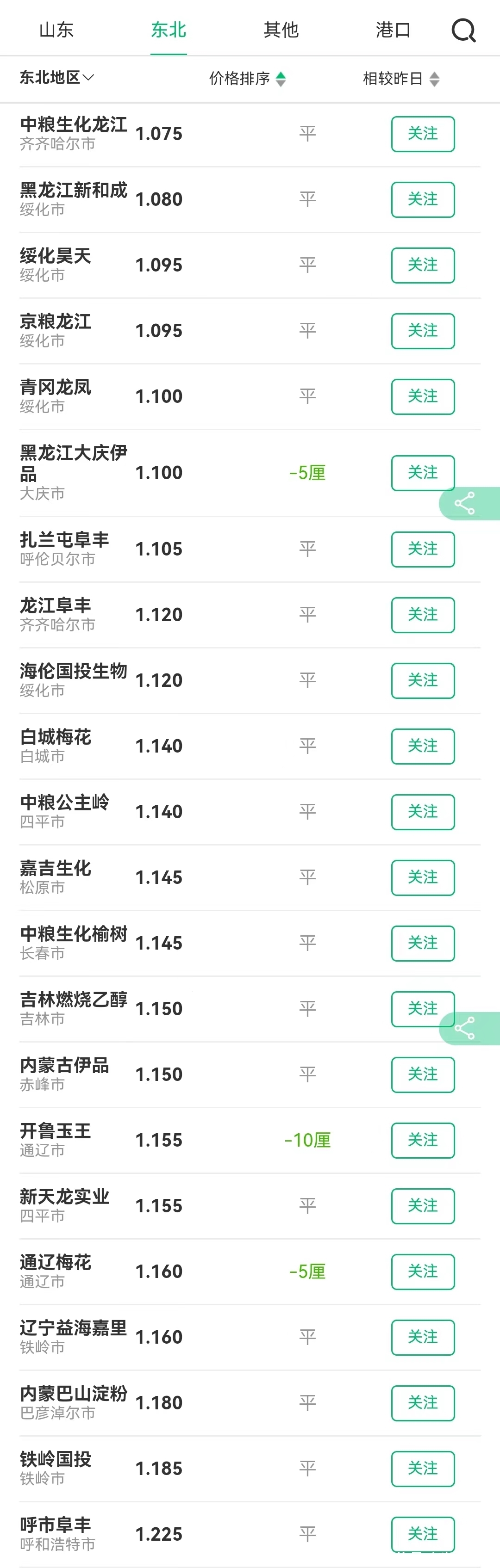This screenshot has width=500, height=1568.
Task: Tap 关注 for 黑龙江新和成
Action: [423, 200]
